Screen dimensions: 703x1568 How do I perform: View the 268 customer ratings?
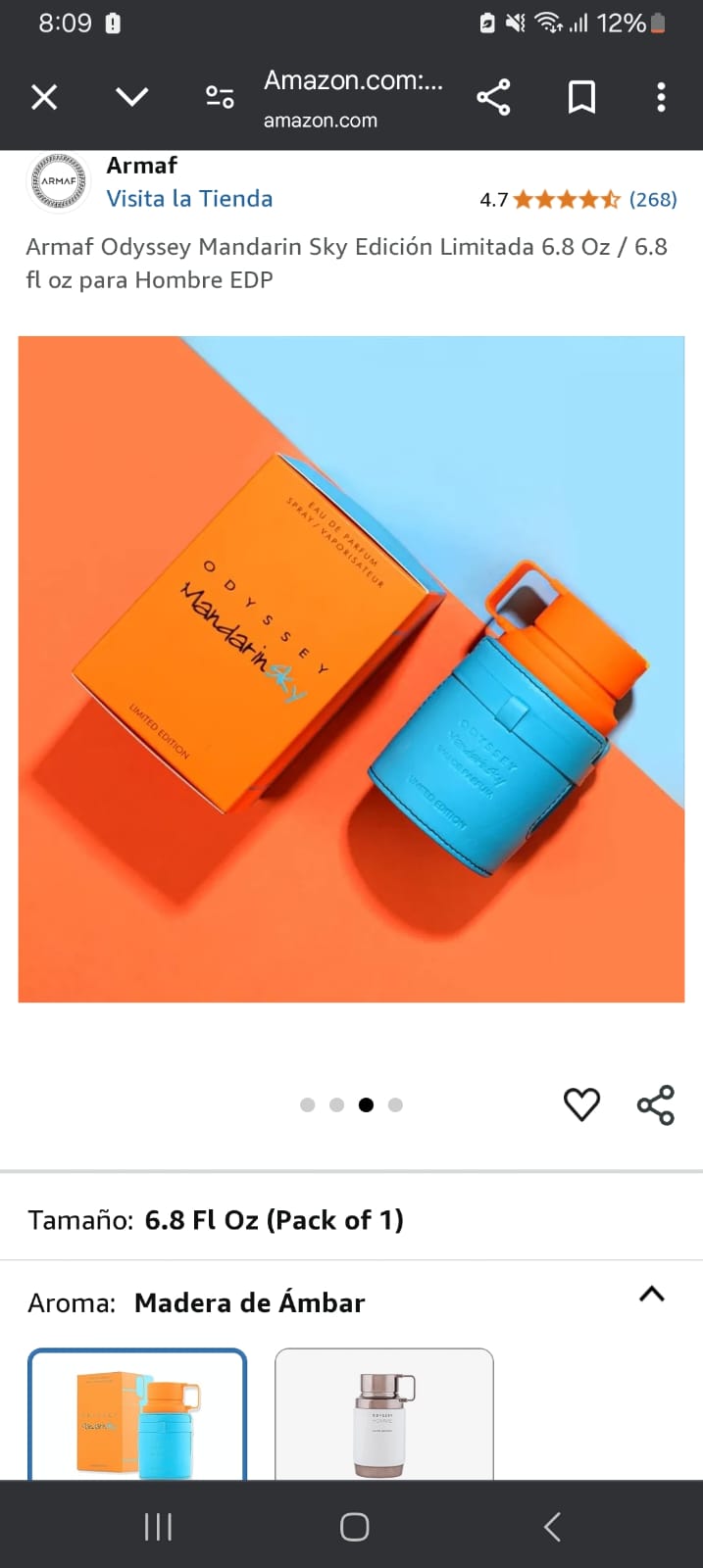click(652, 200)
